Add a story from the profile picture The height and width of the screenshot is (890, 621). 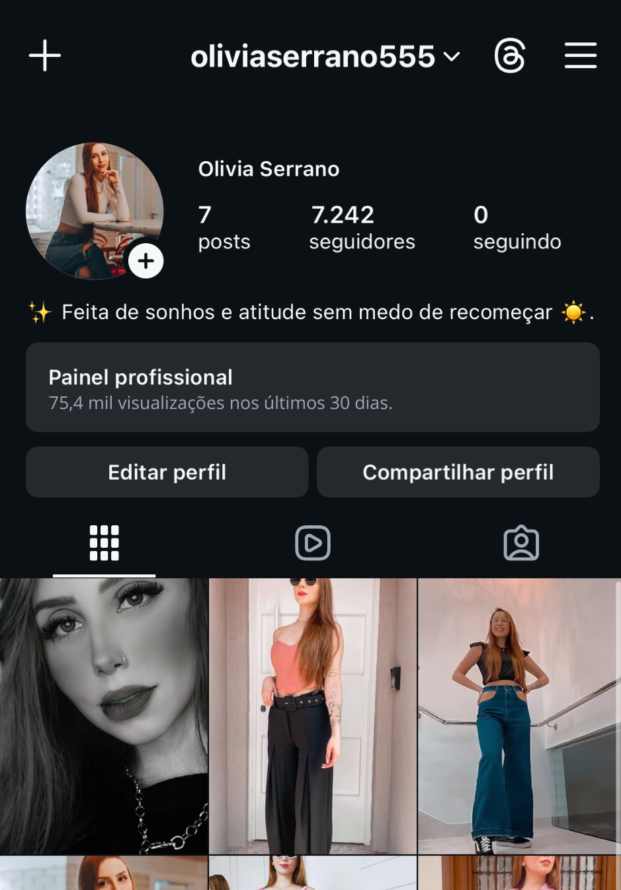coord(146,261)
